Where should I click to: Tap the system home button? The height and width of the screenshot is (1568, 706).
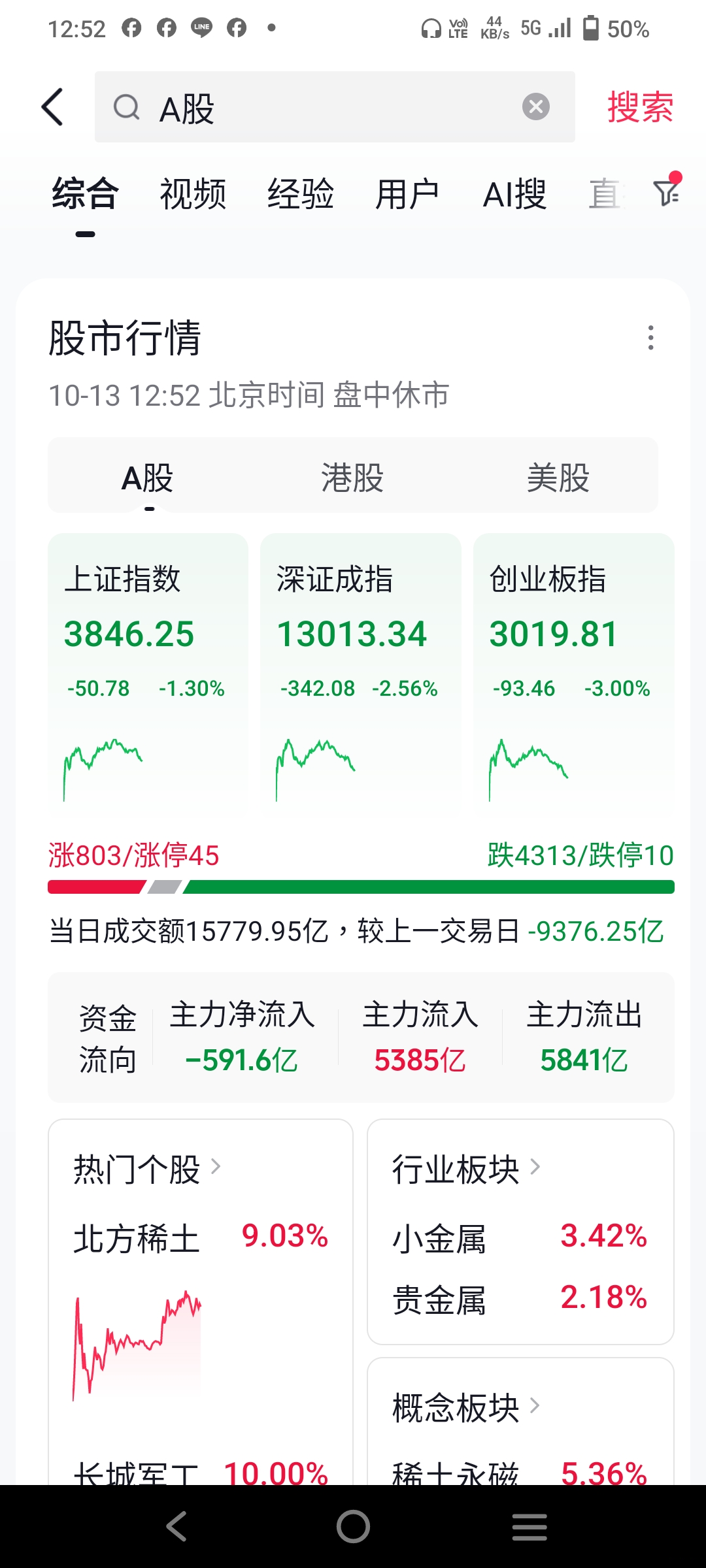[353, 1527]
